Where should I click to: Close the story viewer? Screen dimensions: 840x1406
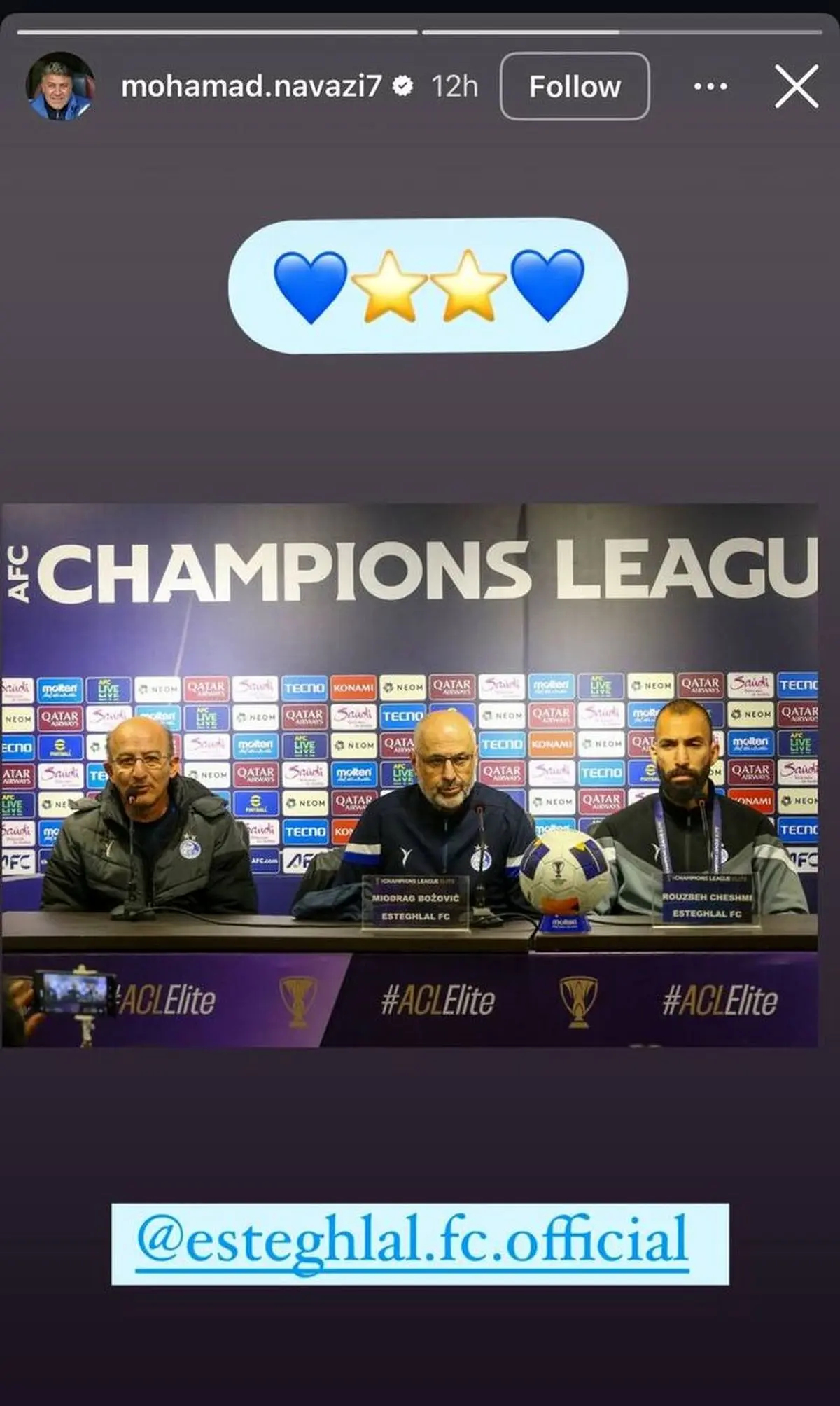(x=797, y=86)
